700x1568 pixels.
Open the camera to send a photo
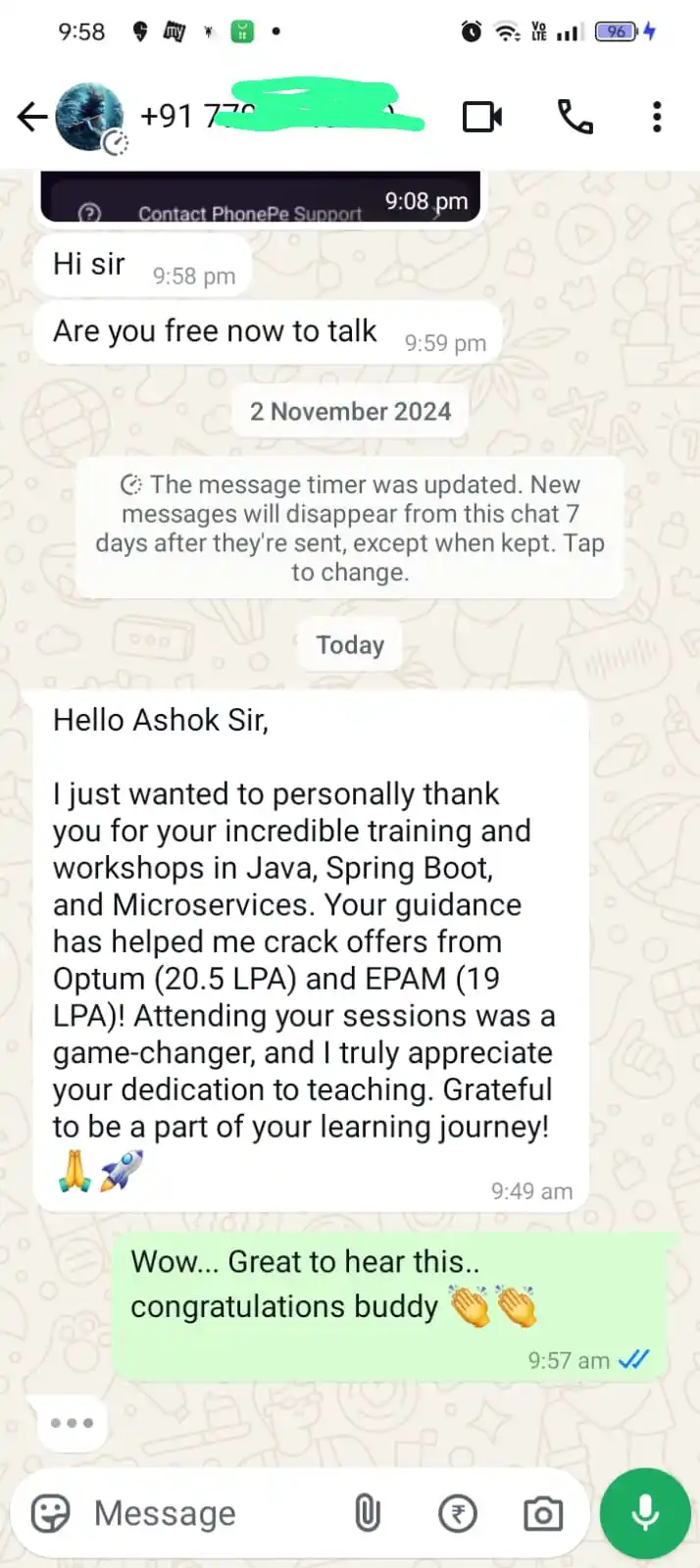542,1513
